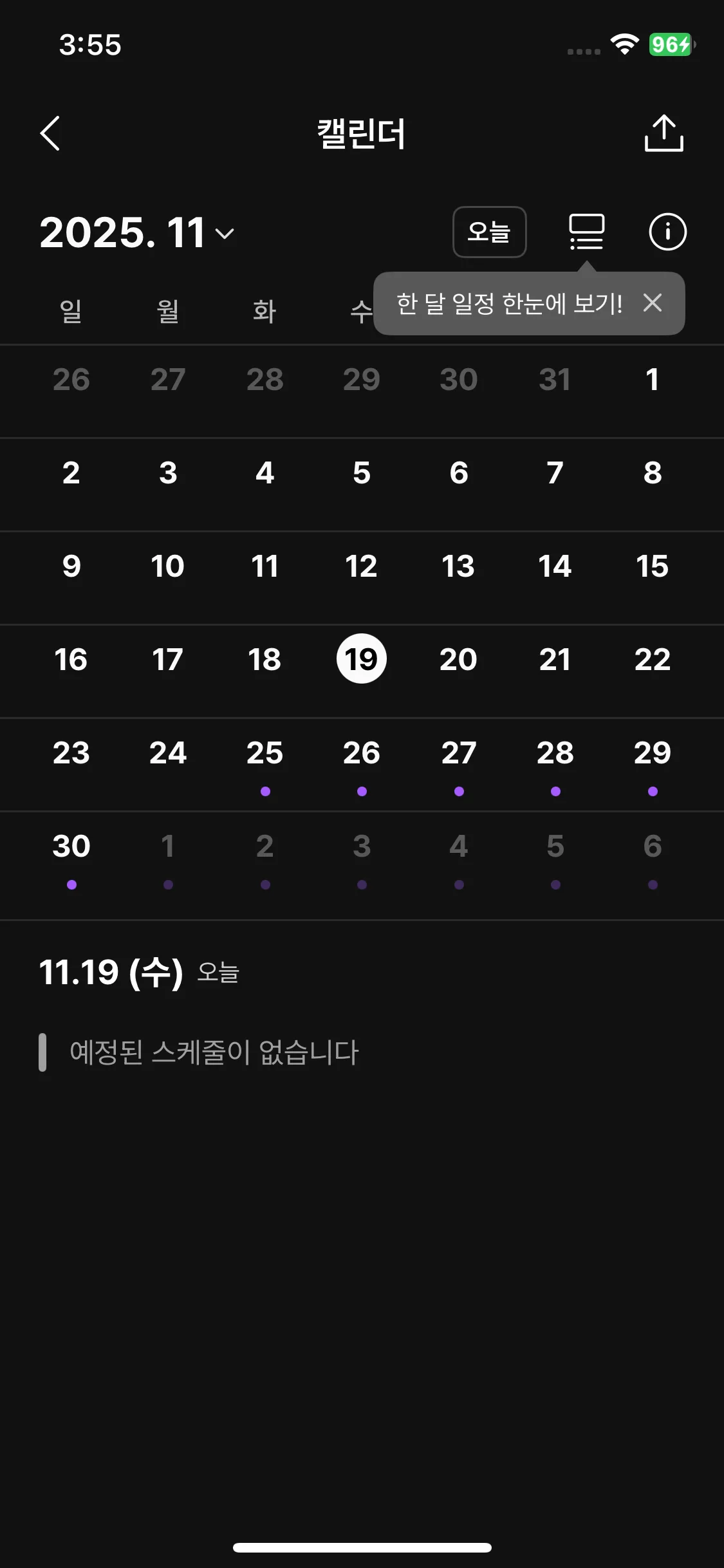Select November 25 on the calendar
Image resolution: width=724 pixels, height=1568 pixels.
[x=265, y=753]
